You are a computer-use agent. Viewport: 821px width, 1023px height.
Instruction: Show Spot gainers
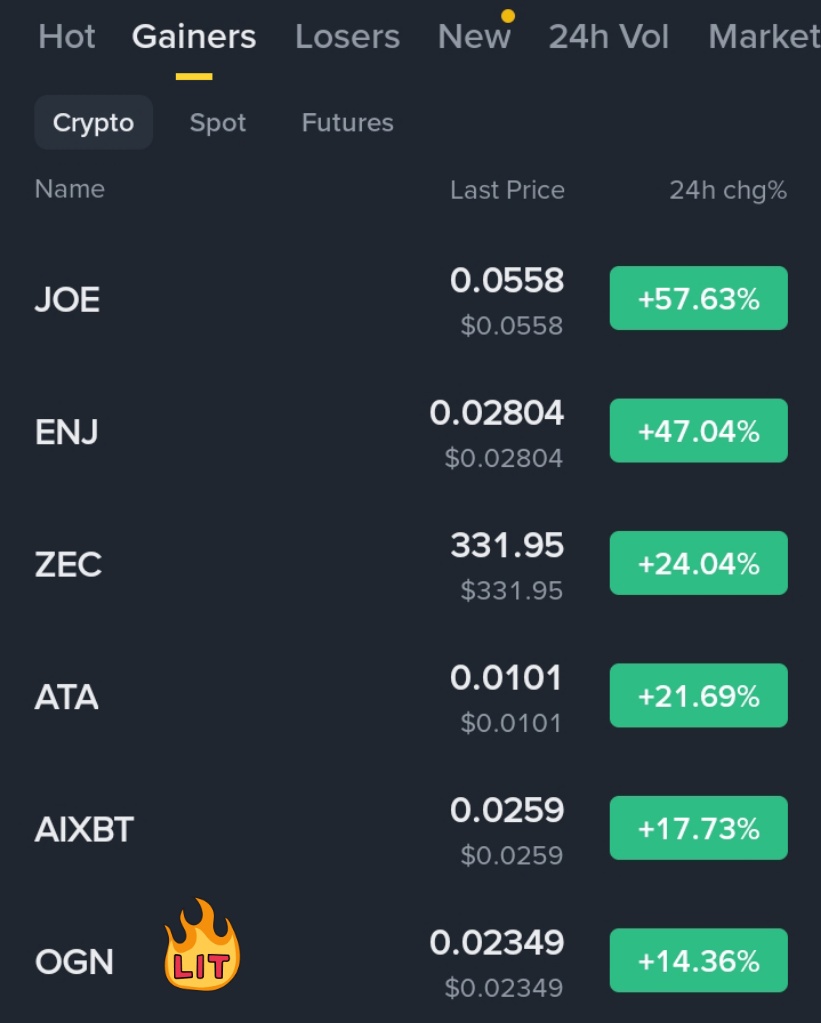click(217, 123)
